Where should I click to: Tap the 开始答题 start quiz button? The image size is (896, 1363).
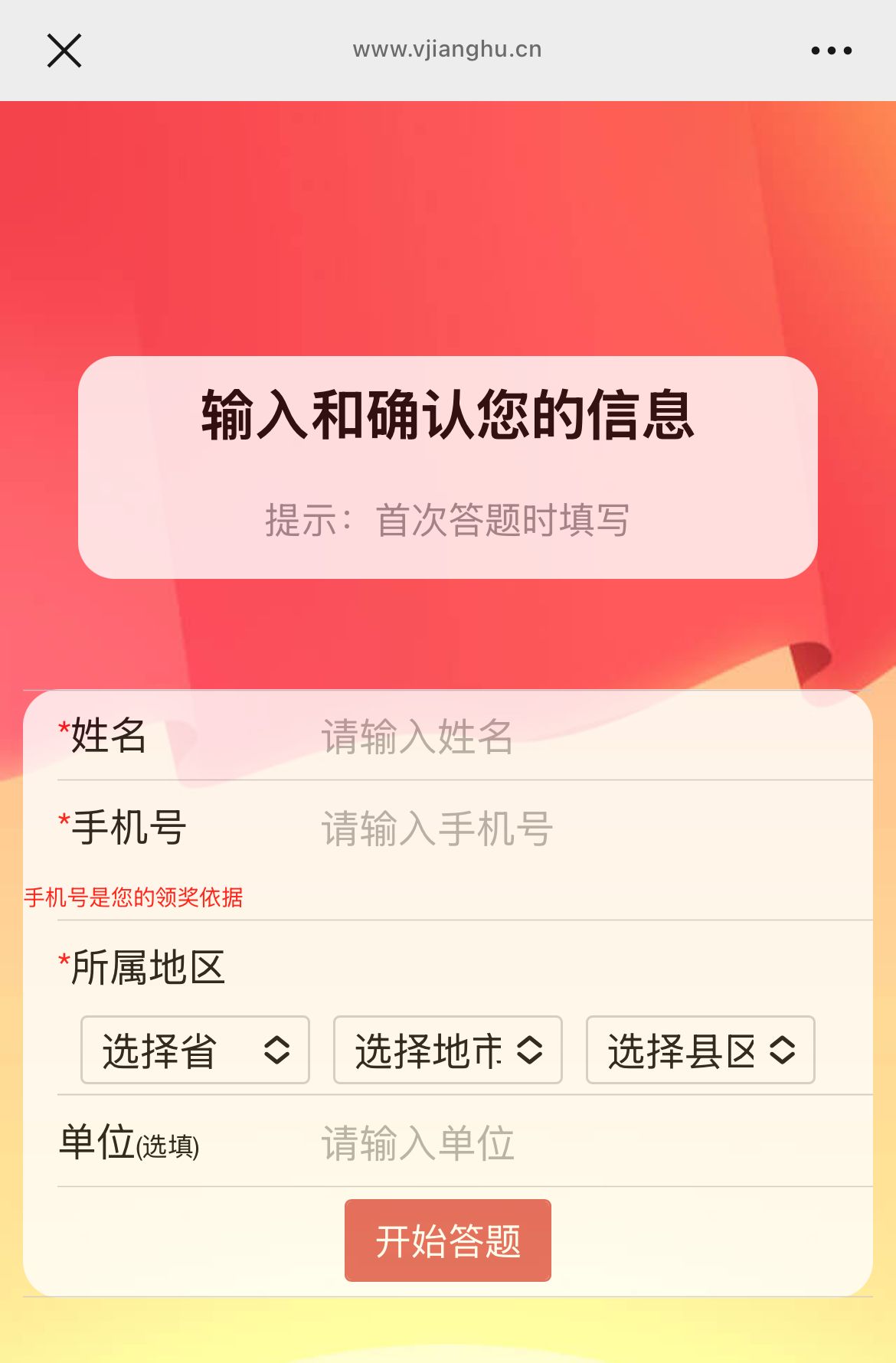[x=448, y=1240]
